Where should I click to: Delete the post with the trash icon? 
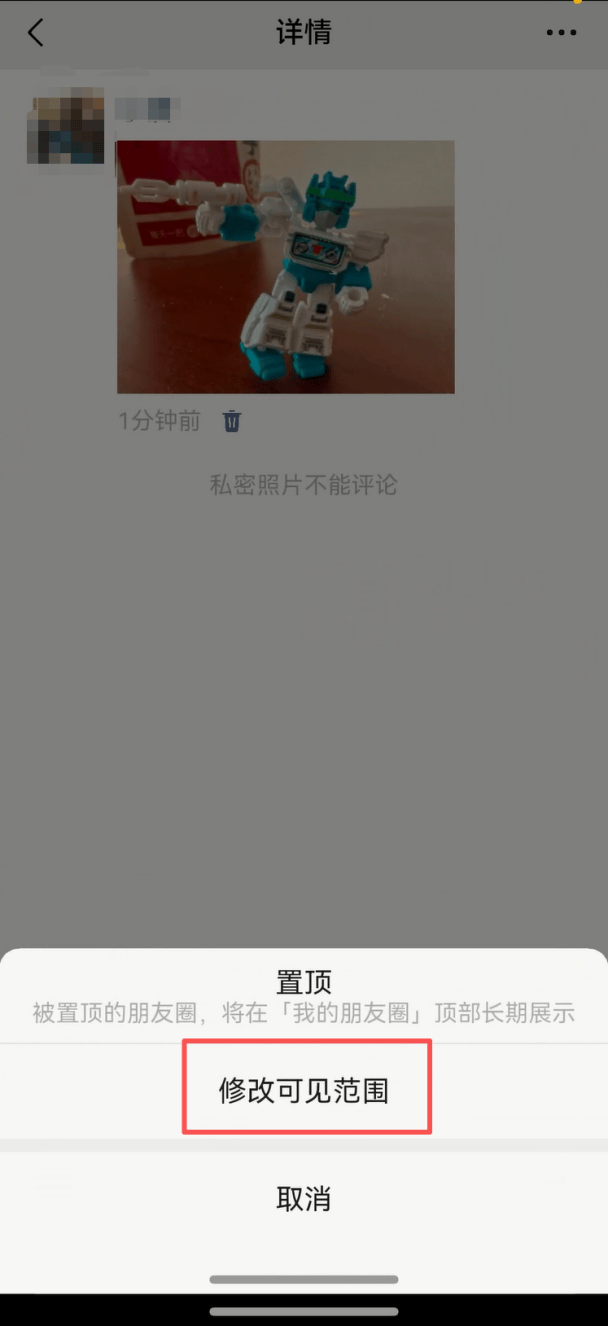click(x=231, y=421)
